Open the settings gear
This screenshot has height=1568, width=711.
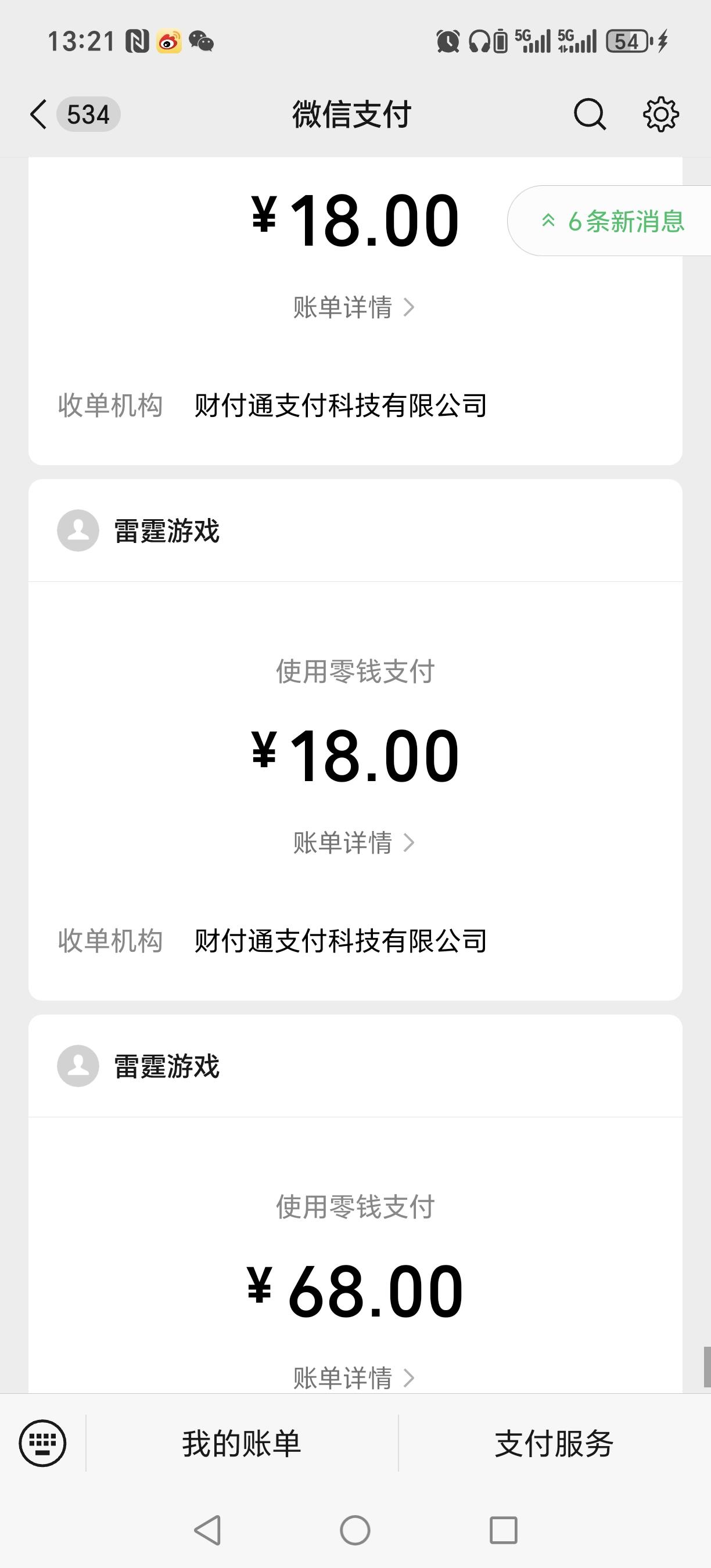click(660, 114)
